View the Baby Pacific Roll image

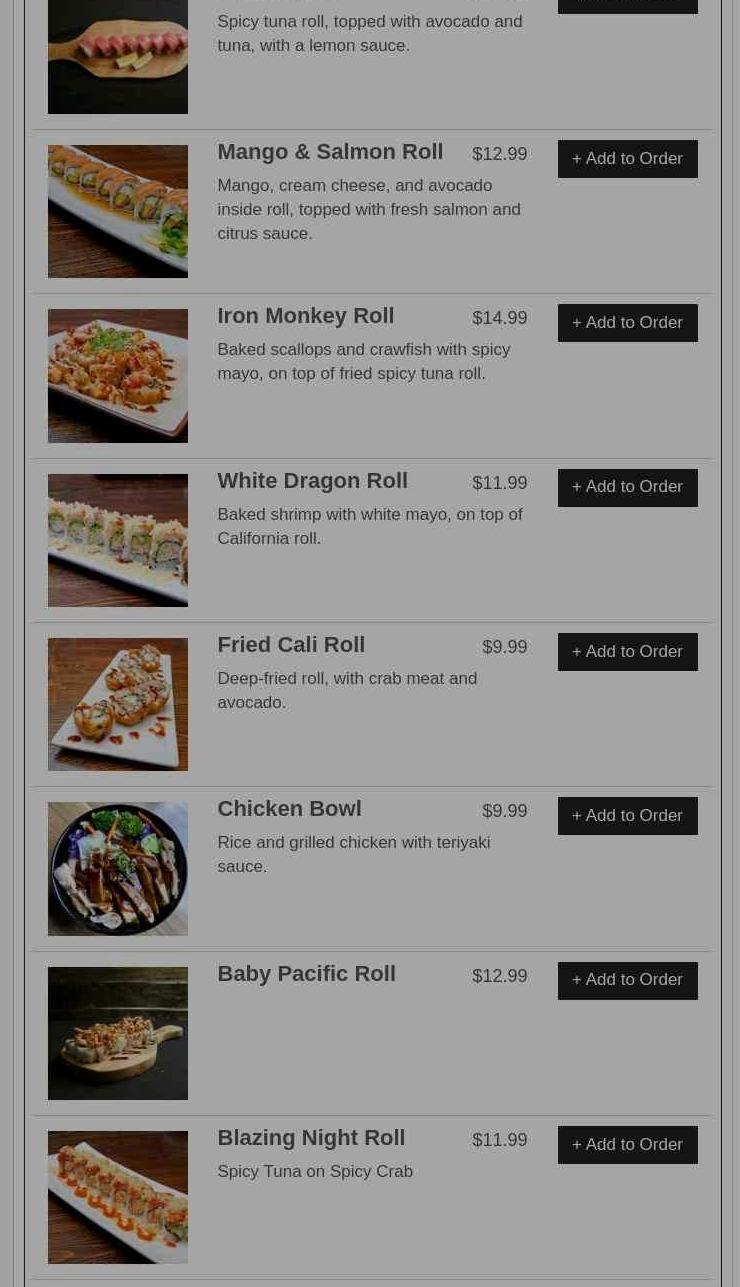(118, 1033)
